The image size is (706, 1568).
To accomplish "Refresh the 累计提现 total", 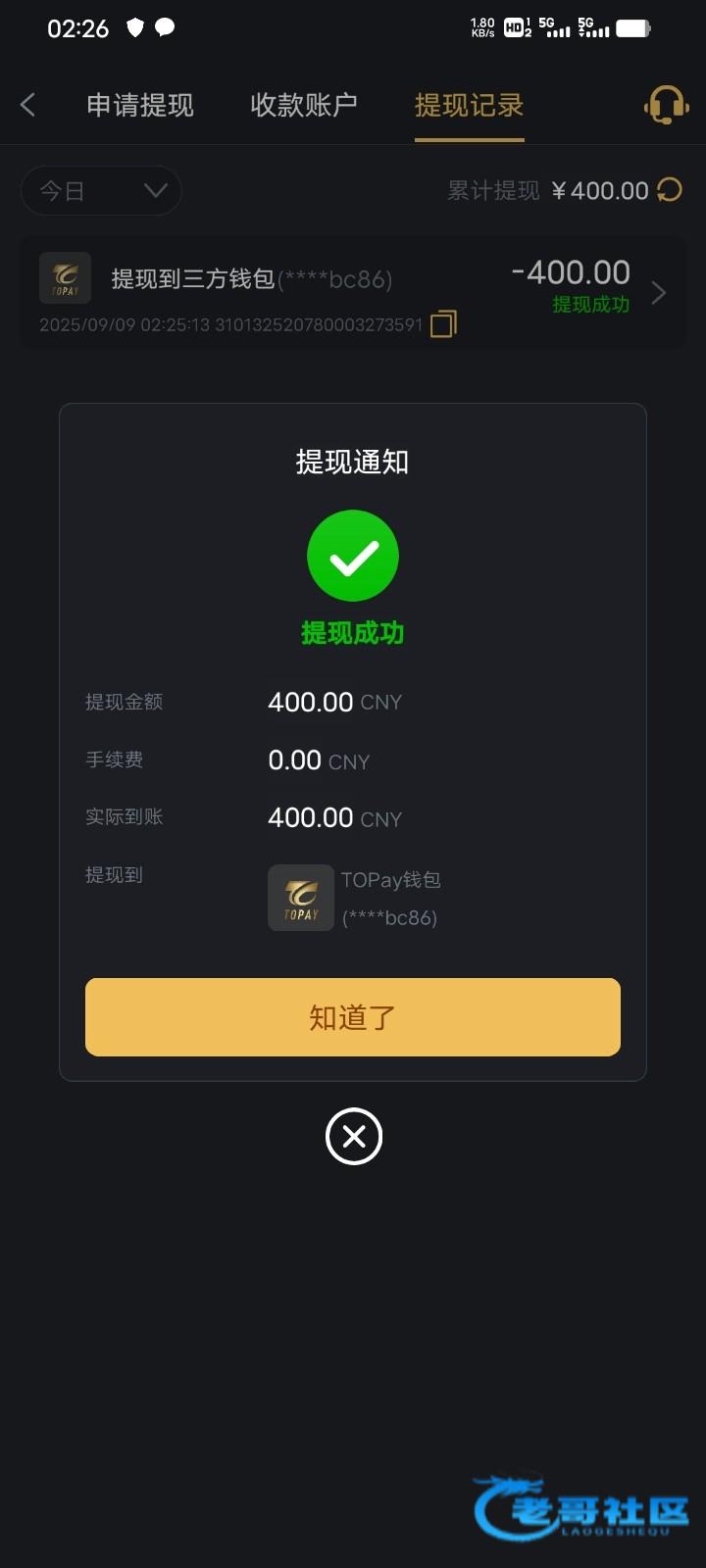I will tap(670, 190).
